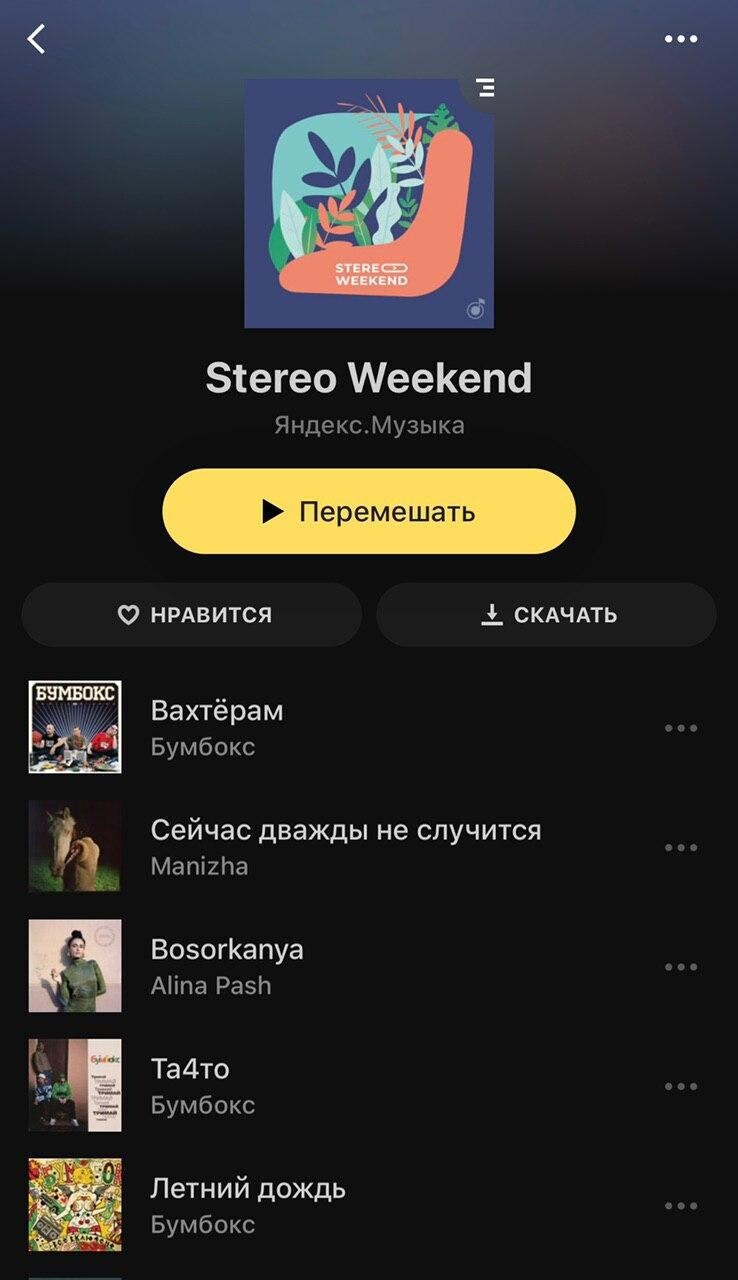Open options for Bosorkanya
Image resolution: width=738 pixels, height=1280 pixels.
(x=681, y=967)
